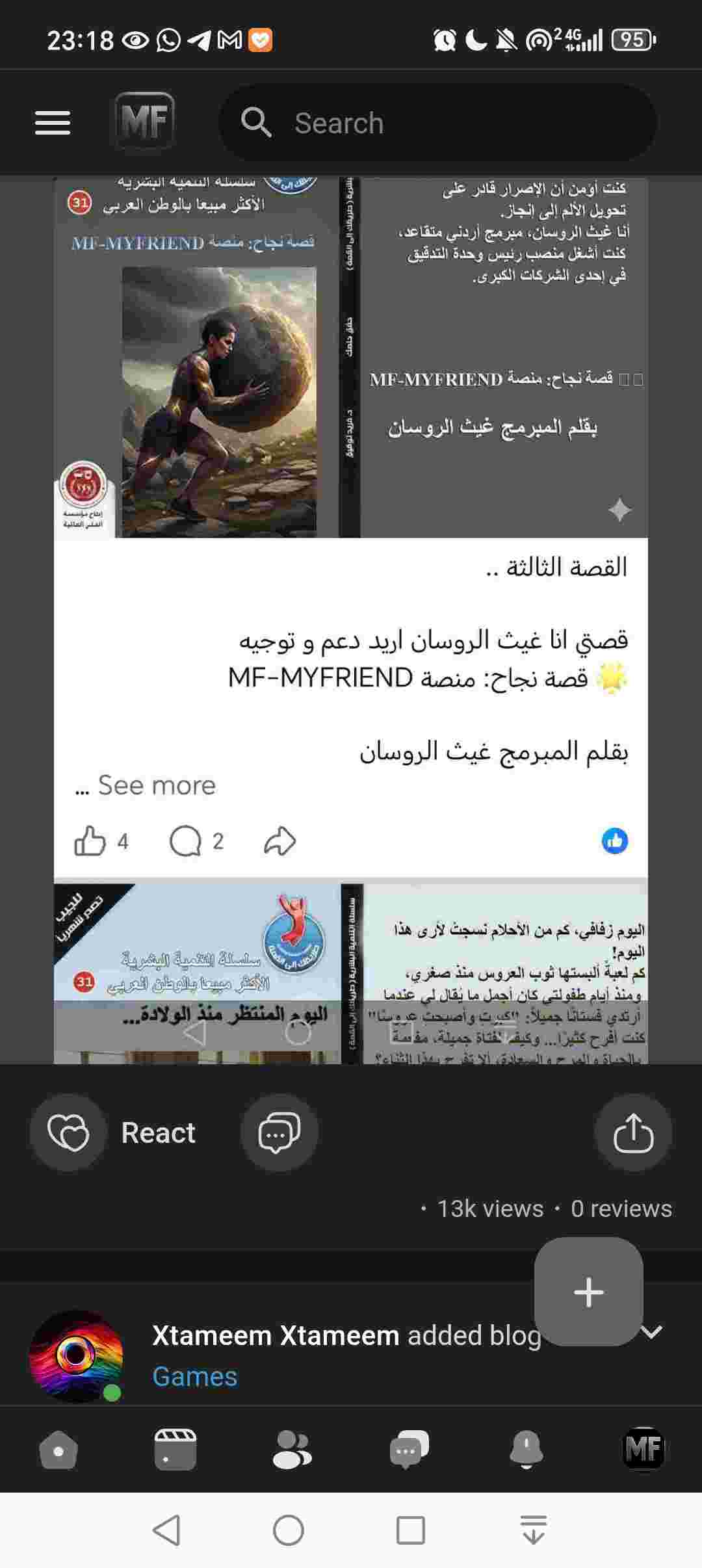Viewport: 702px width, 1568px height.
Task: Open the Search field
Action: [x=438, y=123]
